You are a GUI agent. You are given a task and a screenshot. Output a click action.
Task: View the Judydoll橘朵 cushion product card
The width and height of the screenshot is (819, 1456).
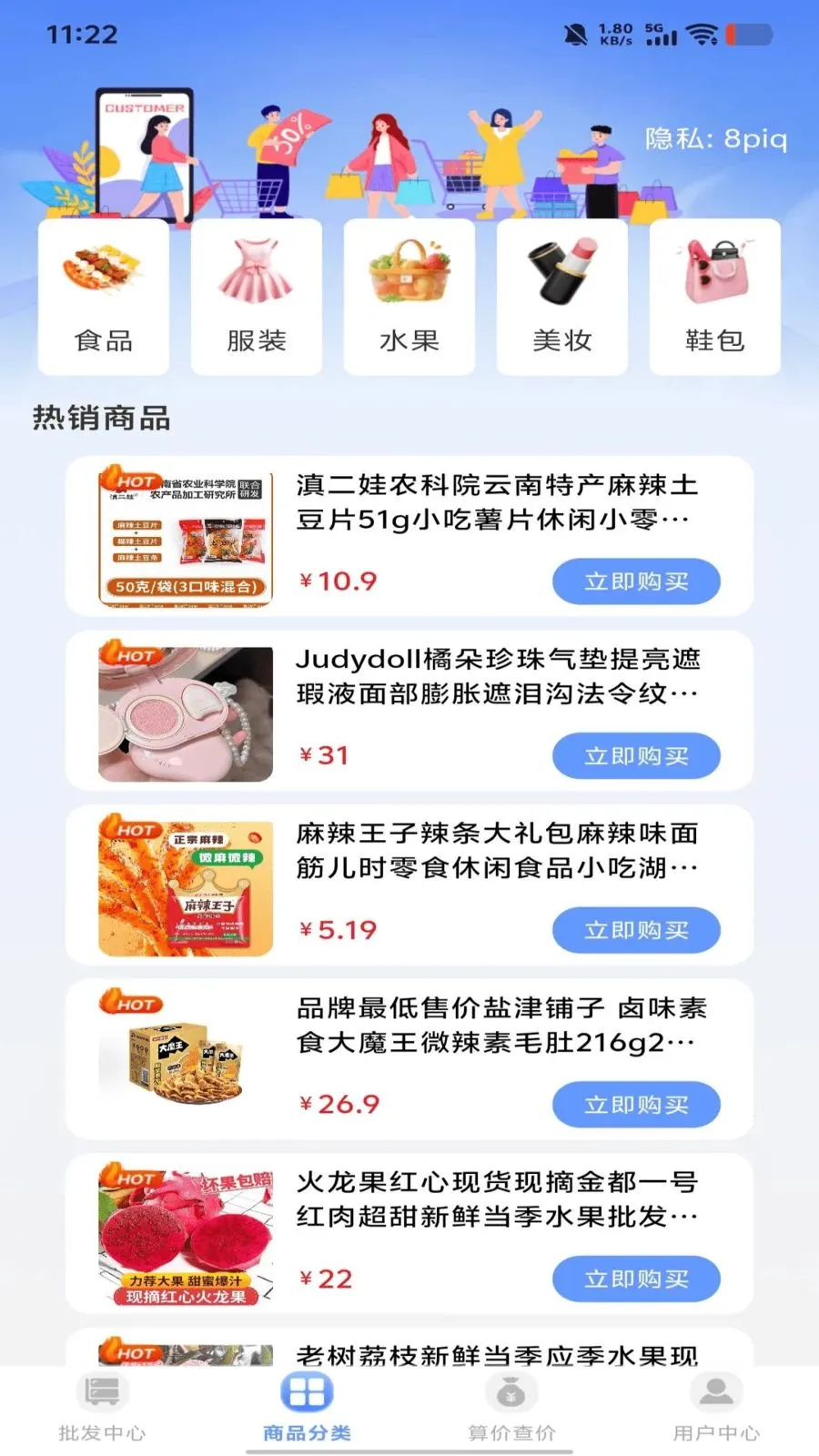tap(409, 678)
